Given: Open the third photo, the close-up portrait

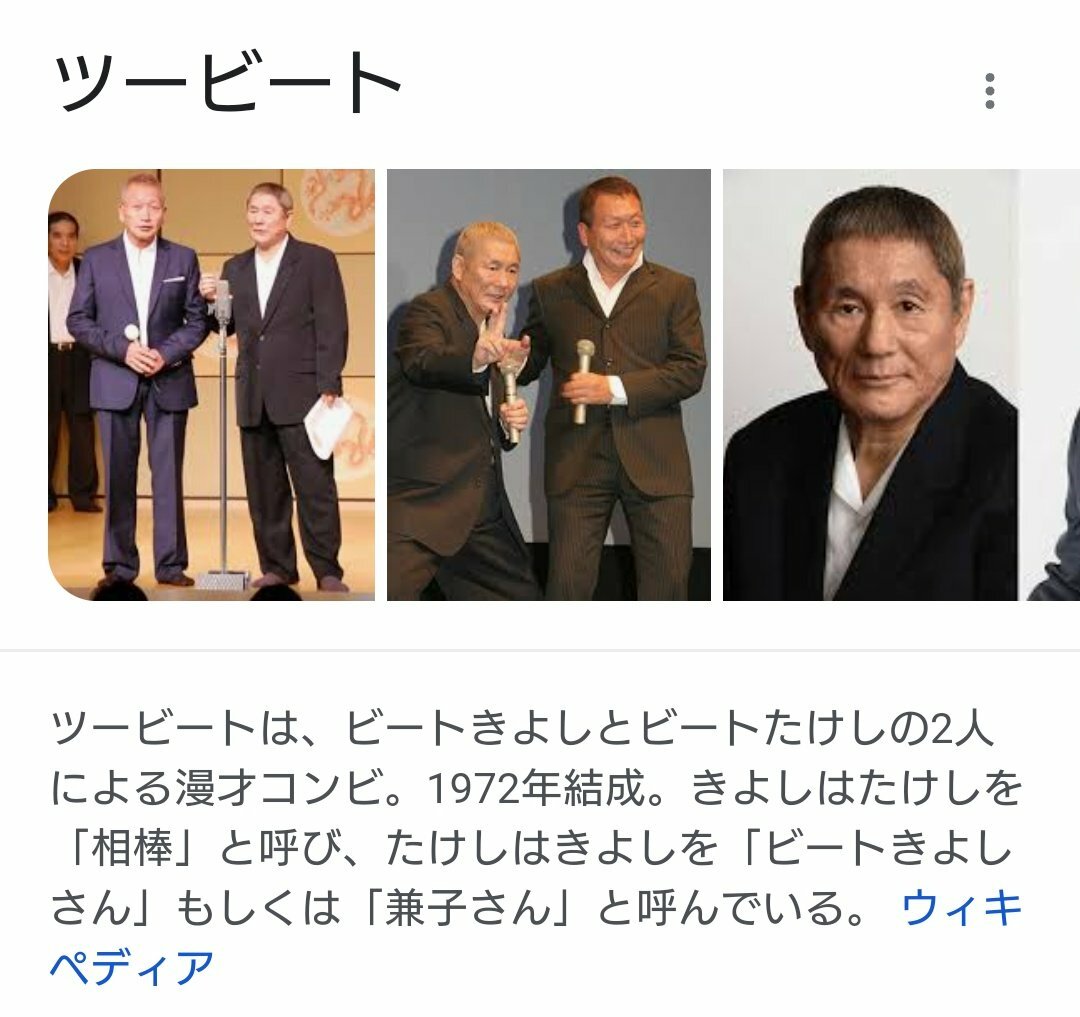Looking at the screenshot, I should point(870,385).
